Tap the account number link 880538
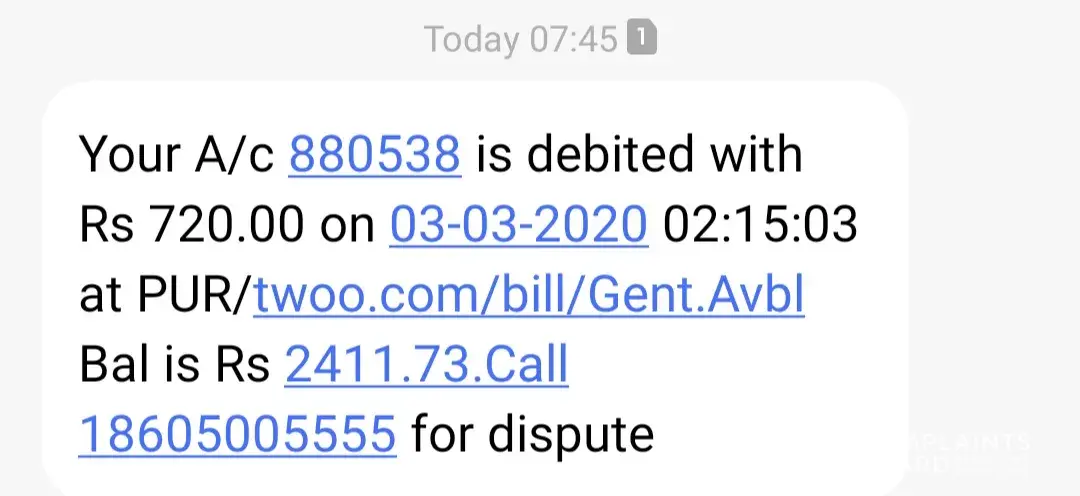Screen dimensions: 1080x496 click(x=375, y=156)
